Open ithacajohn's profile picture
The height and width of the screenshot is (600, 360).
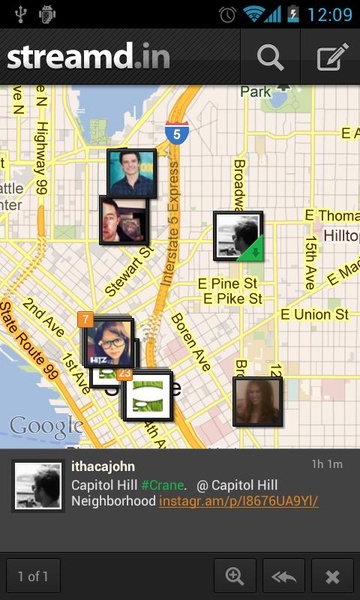coord(38,485)
